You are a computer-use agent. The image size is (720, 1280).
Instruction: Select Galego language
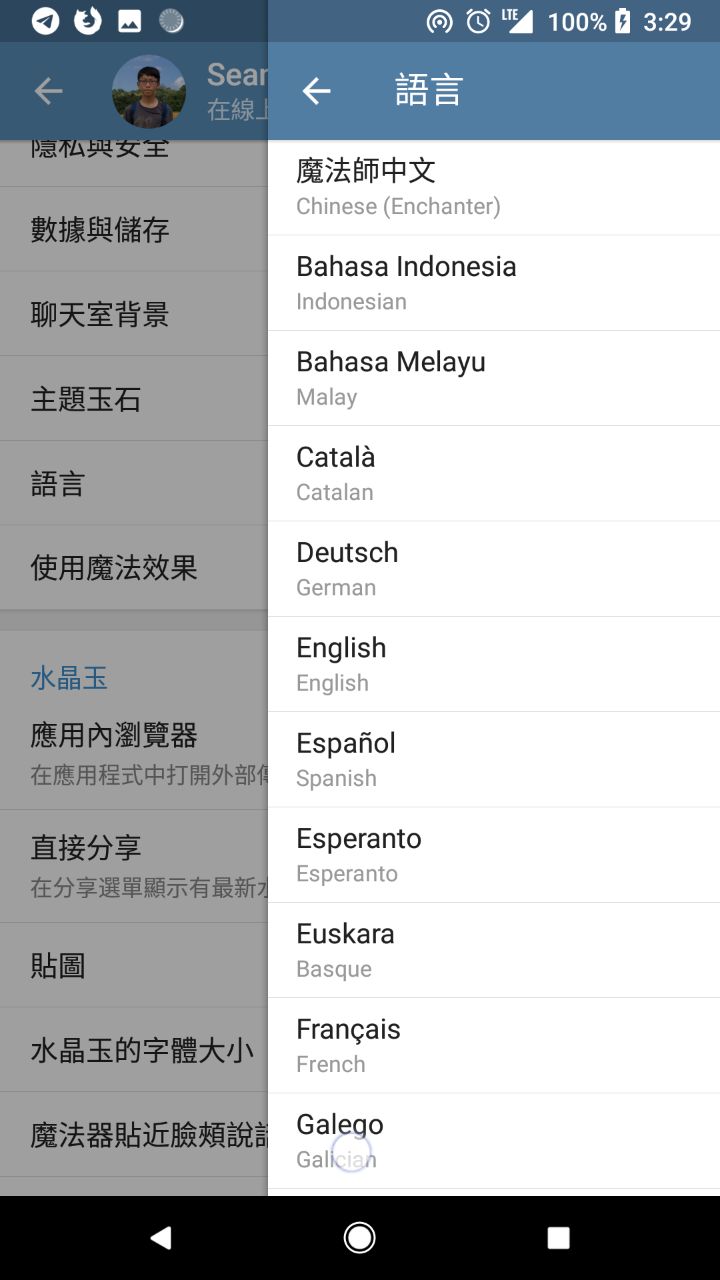493,1140
